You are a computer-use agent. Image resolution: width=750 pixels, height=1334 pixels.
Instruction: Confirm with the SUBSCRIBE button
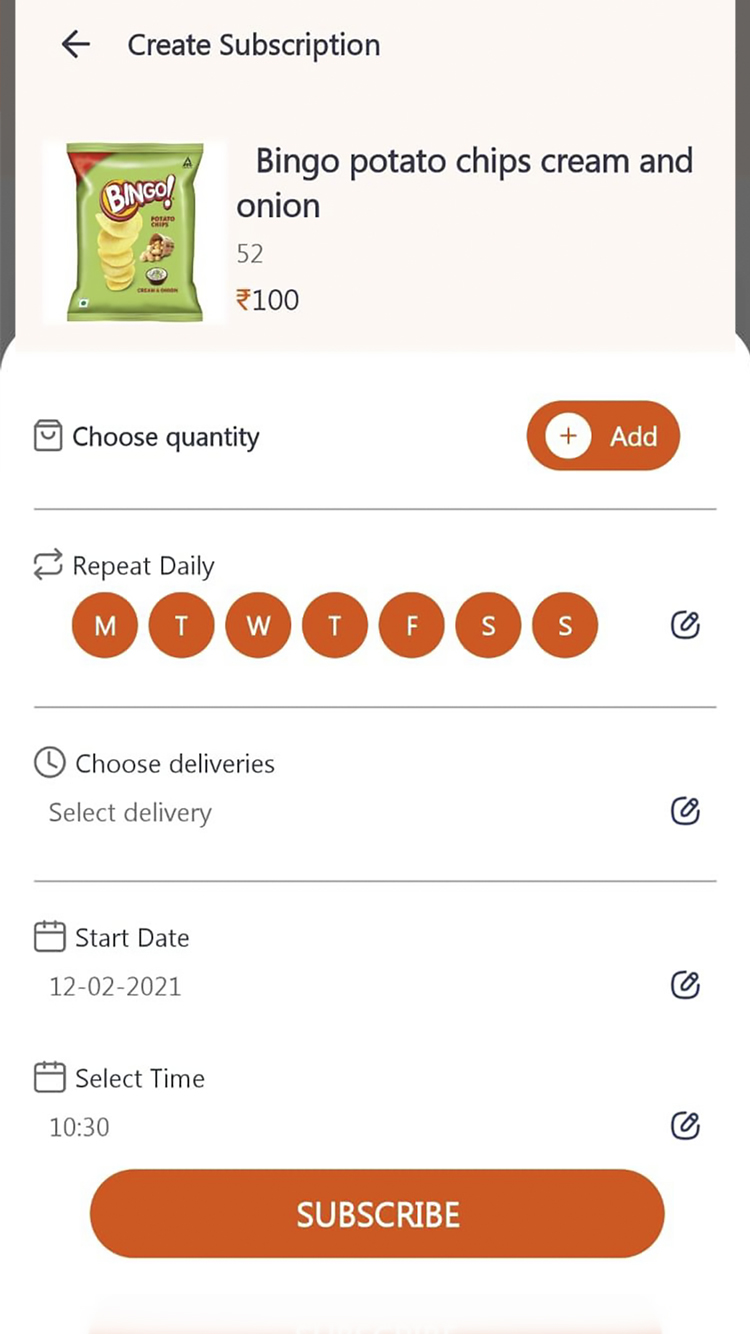(377, 1214)
